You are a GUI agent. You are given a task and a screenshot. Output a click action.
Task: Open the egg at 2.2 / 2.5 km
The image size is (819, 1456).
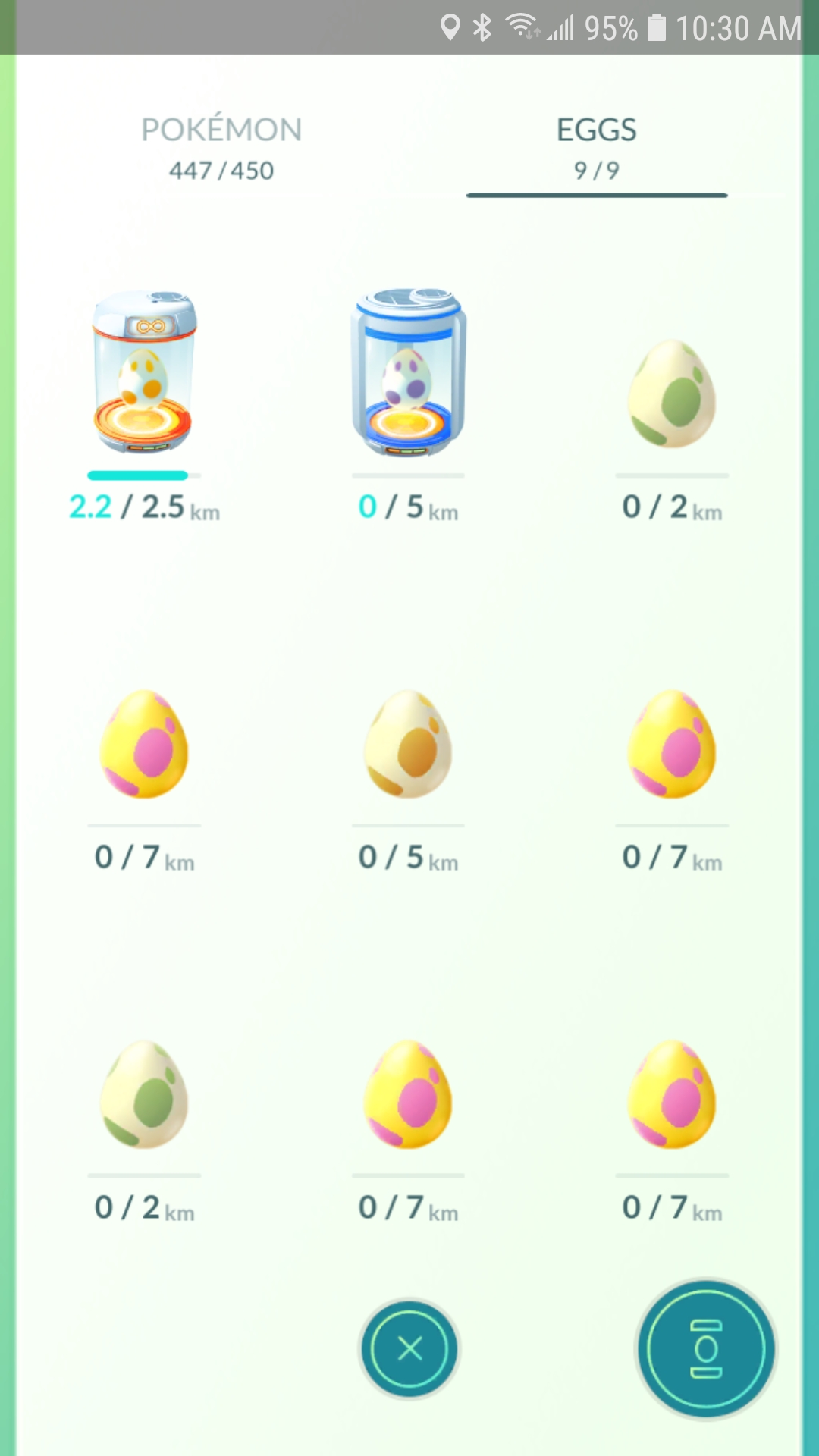[143, 372]
